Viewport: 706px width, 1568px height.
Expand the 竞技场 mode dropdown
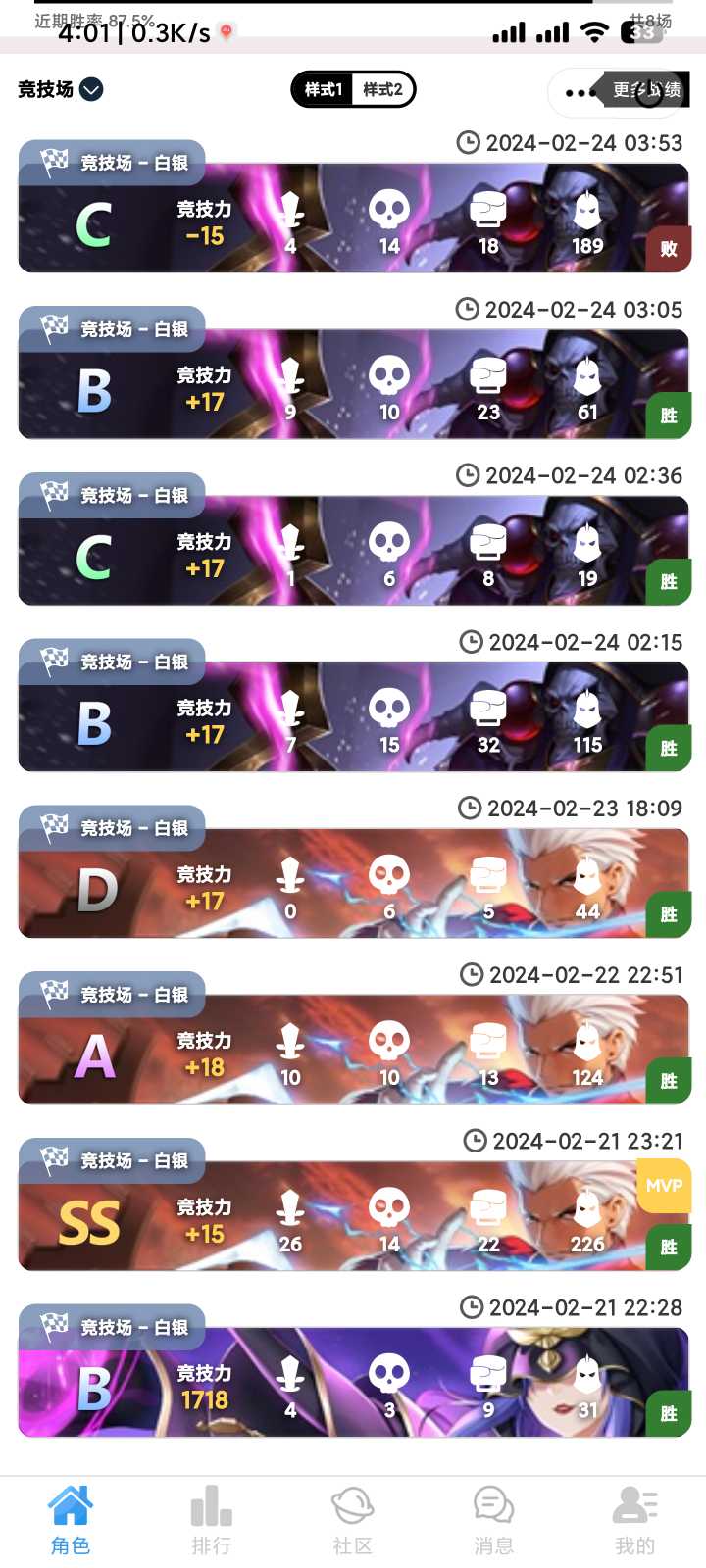60,89
